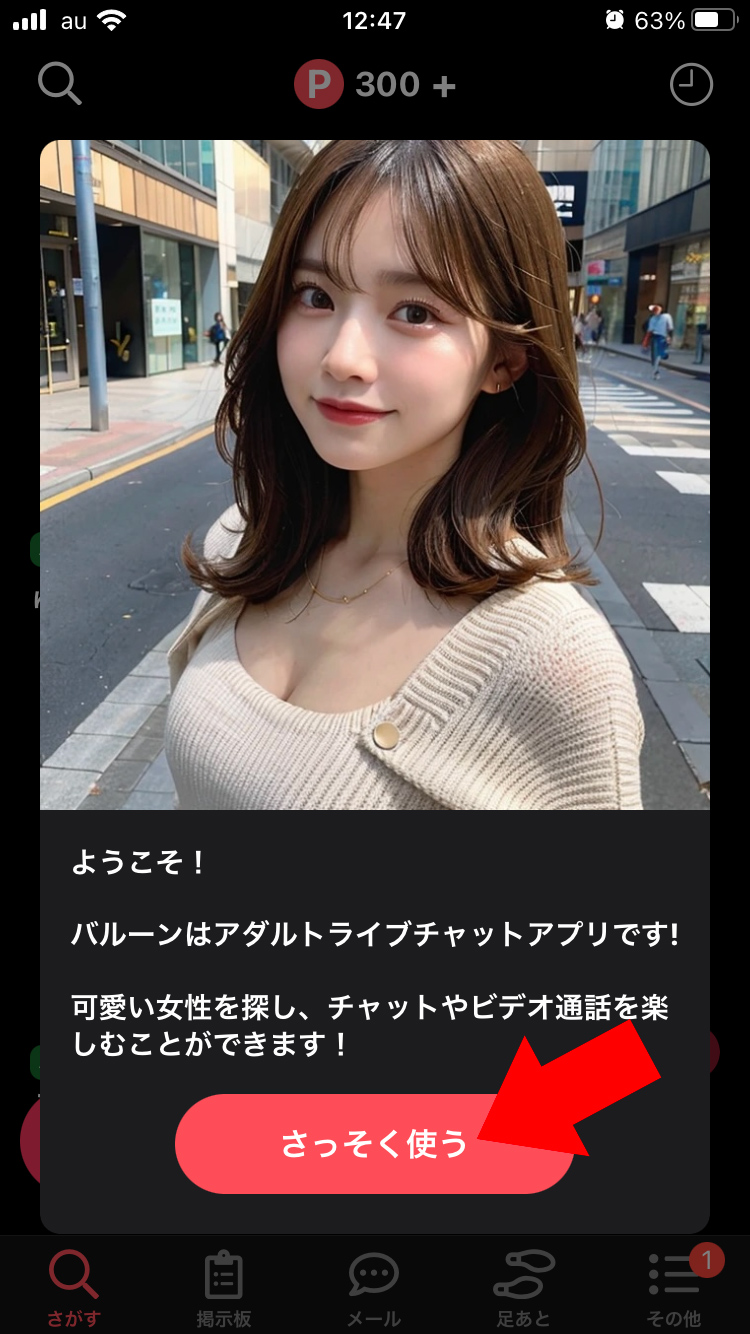Select the 足あと tab
This screenshot has width=750, height=1334.
tap(524, 1288)
